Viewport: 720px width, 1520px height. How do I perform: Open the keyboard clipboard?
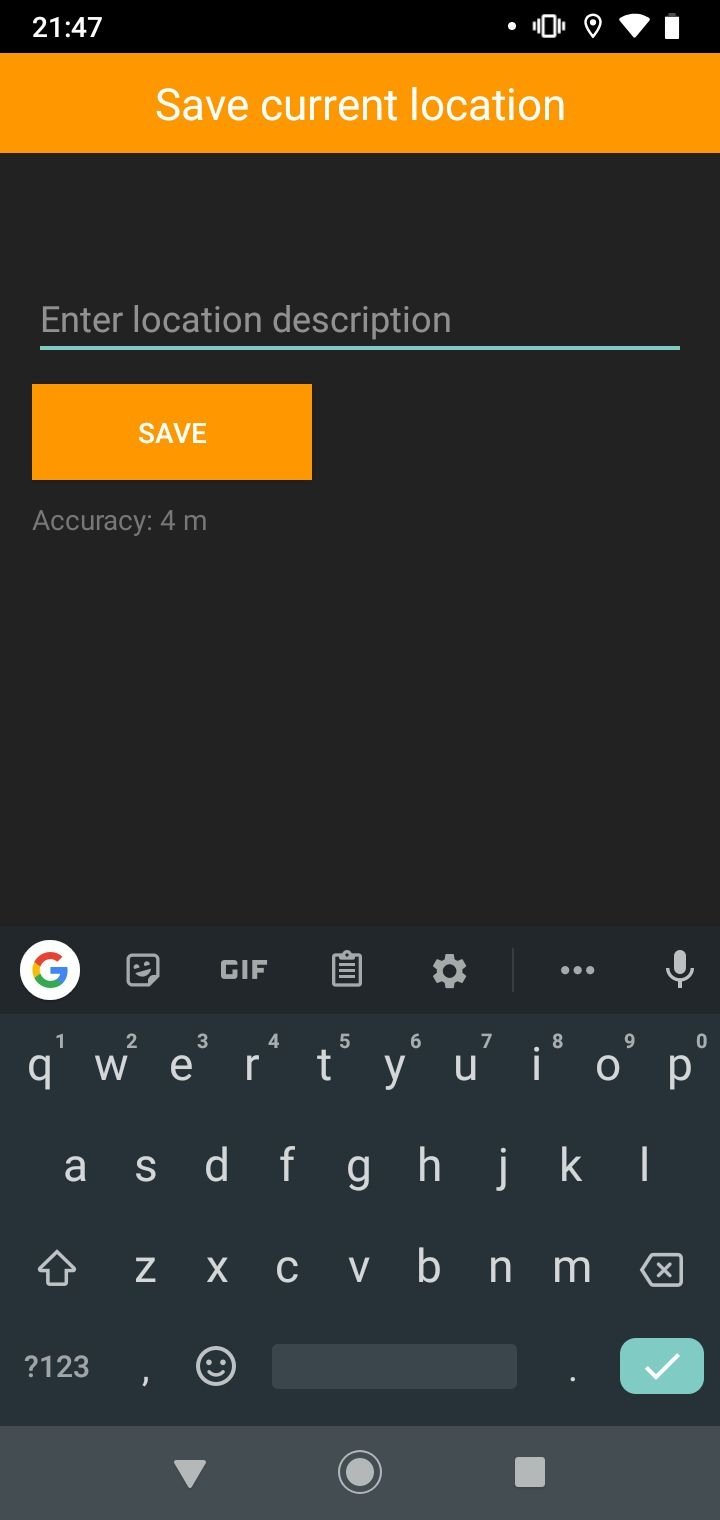[346, 970]
